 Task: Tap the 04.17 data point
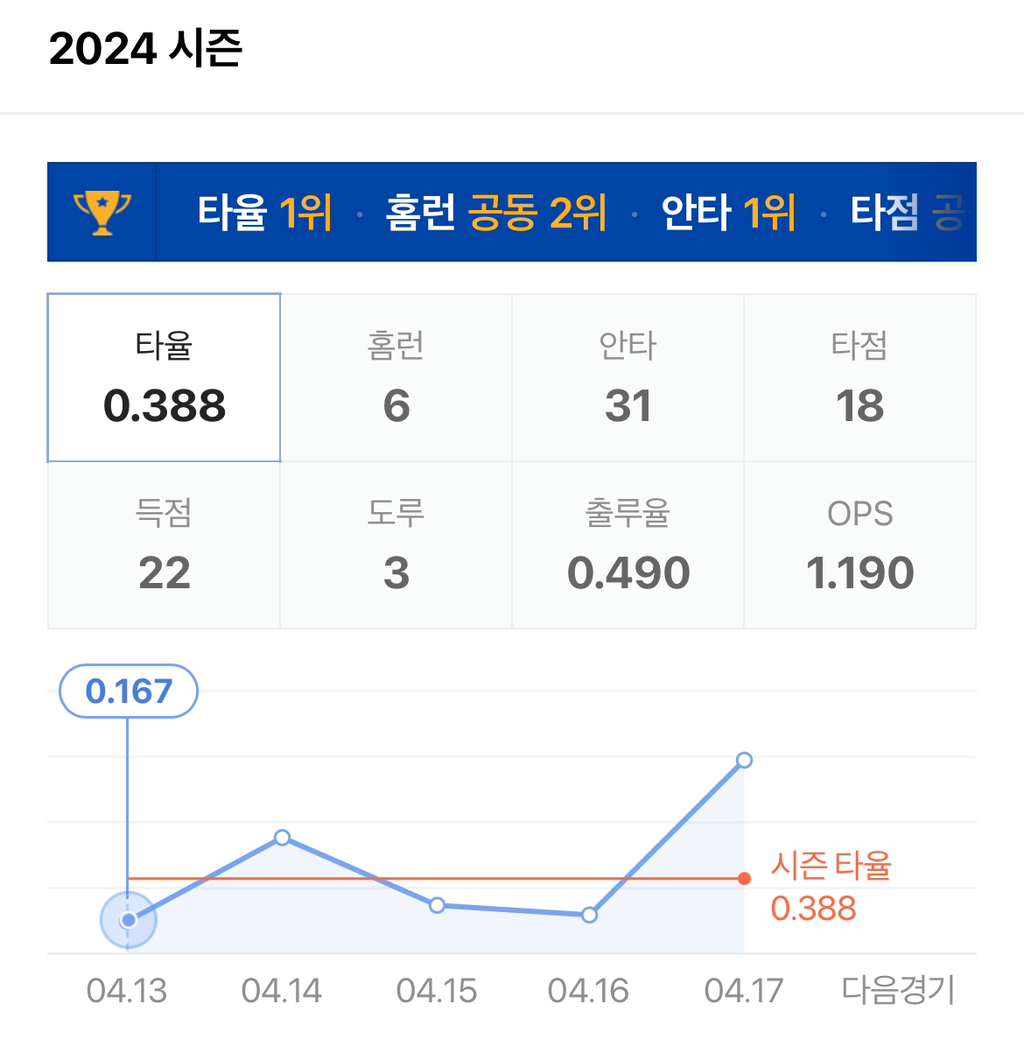point(744,760)
